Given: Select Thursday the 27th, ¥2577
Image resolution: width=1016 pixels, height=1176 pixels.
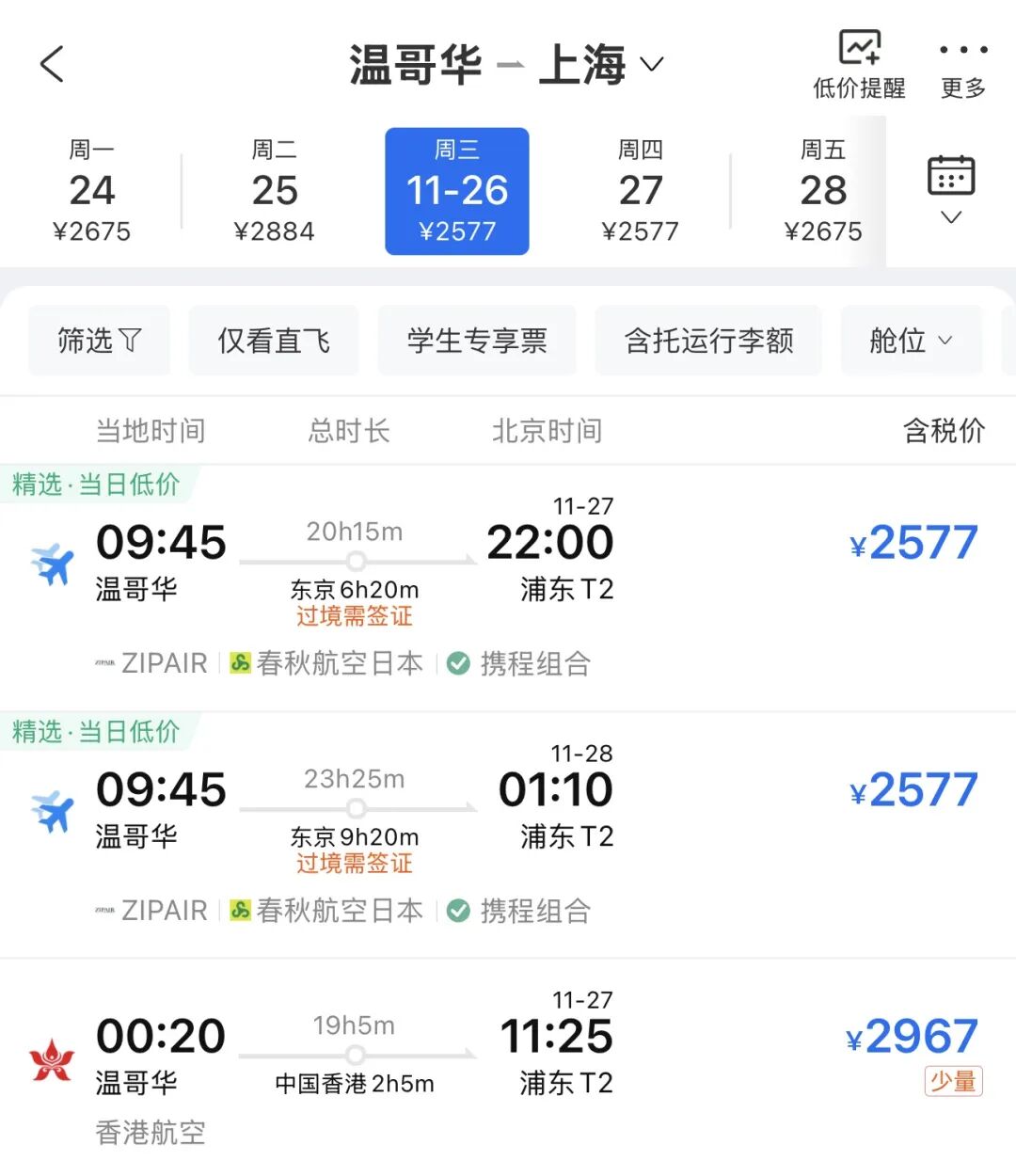Looking at the screenshot, I should pyautogui.click(x=640, y=191).
